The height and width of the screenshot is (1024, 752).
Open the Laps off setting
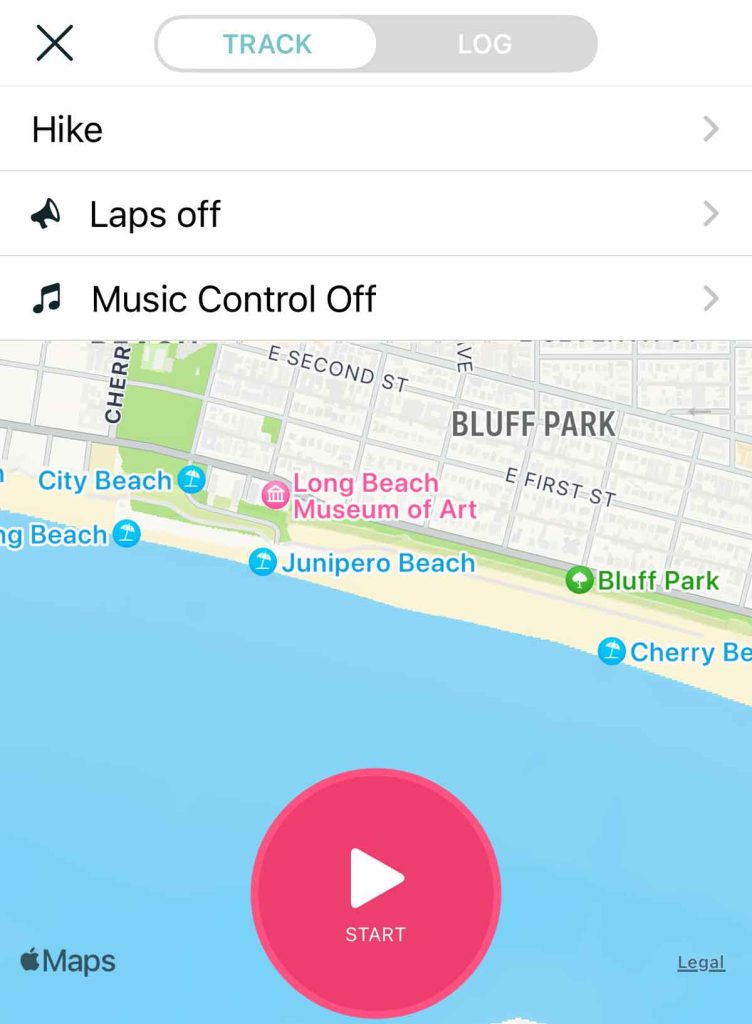[x=375, y=214]
